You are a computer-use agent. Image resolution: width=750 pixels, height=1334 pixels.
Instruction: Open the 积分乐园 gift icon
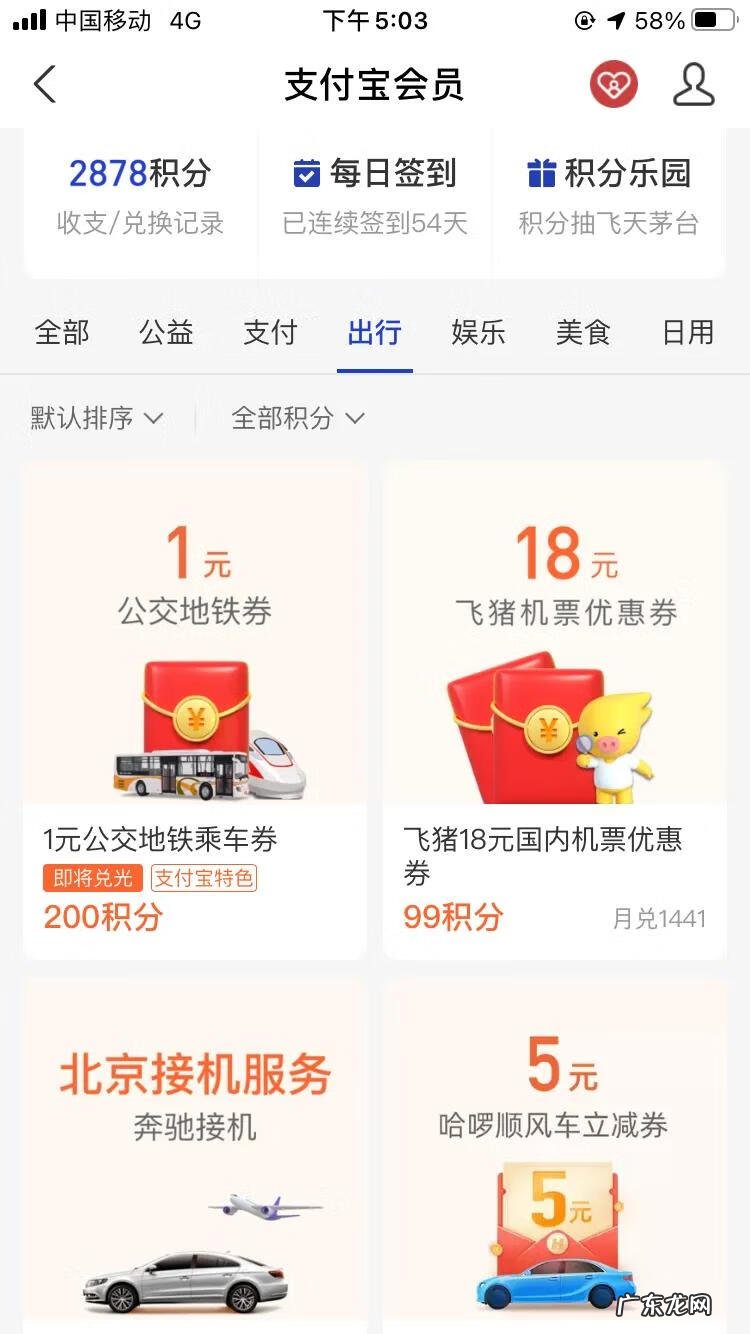click(541, 172)
